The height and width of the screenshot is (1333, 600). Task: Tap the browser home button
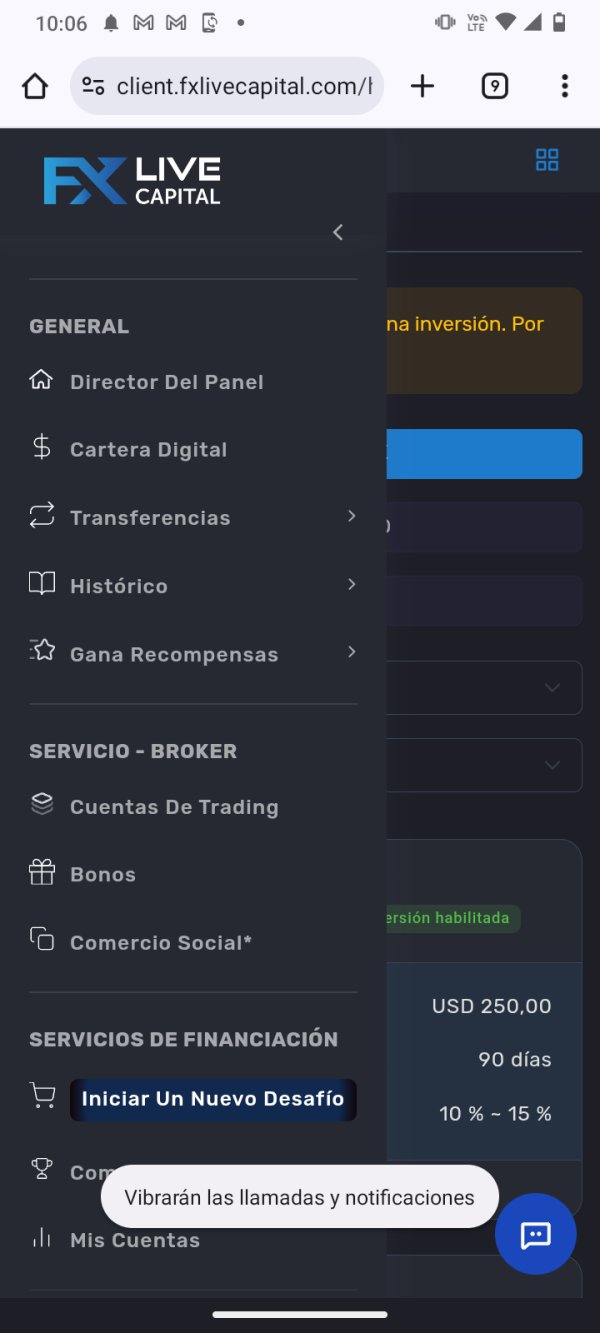coord(35,87)
